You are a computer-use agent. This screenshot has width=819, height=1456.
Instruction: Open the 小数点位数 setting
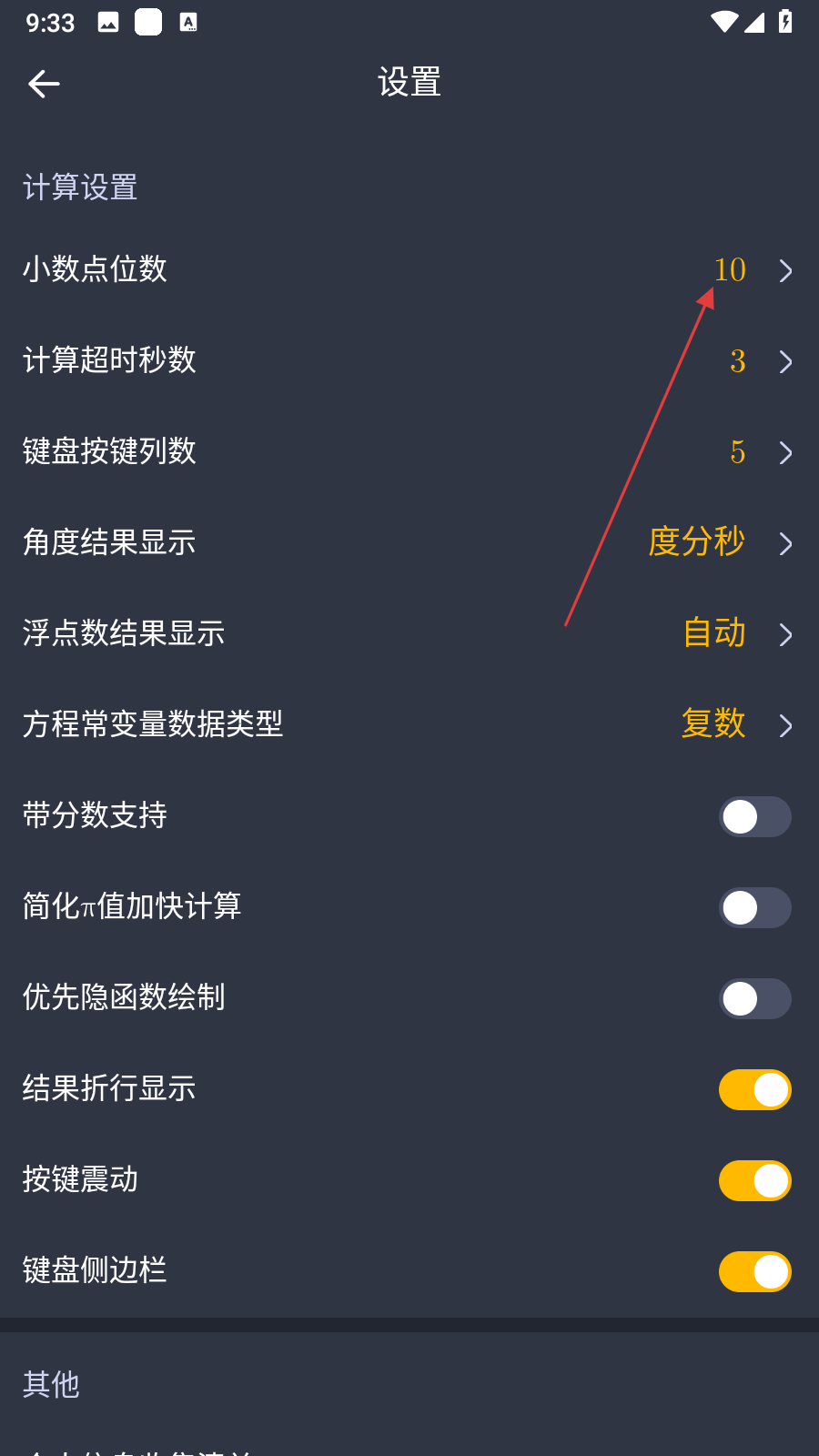coord(409,270)
